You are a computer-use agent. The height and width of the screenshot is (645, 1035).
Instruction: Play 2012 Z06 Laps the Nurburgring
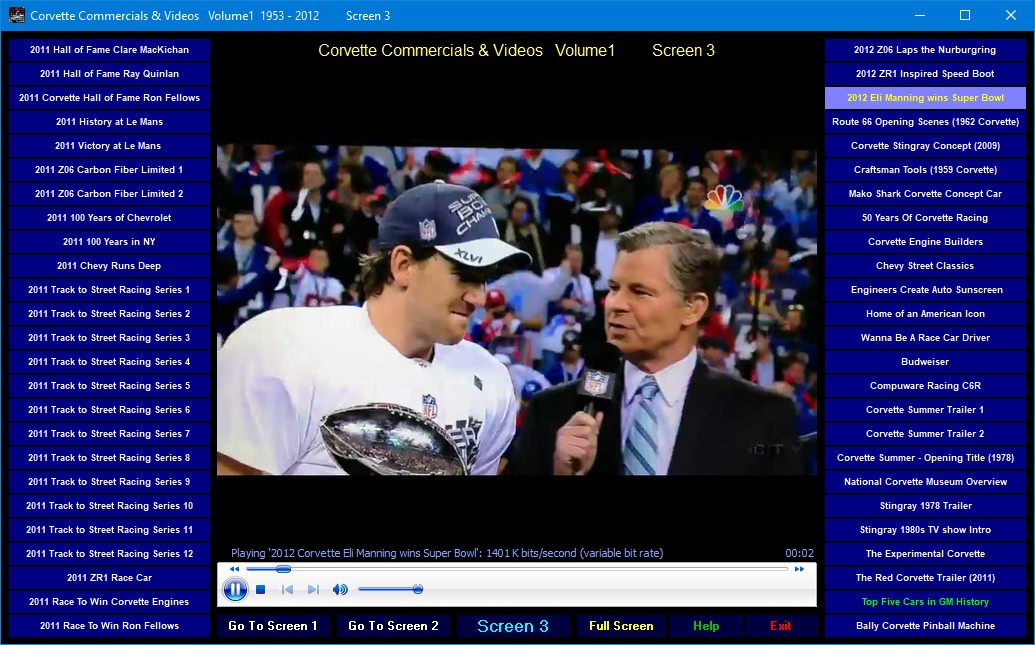coord(925,49)
